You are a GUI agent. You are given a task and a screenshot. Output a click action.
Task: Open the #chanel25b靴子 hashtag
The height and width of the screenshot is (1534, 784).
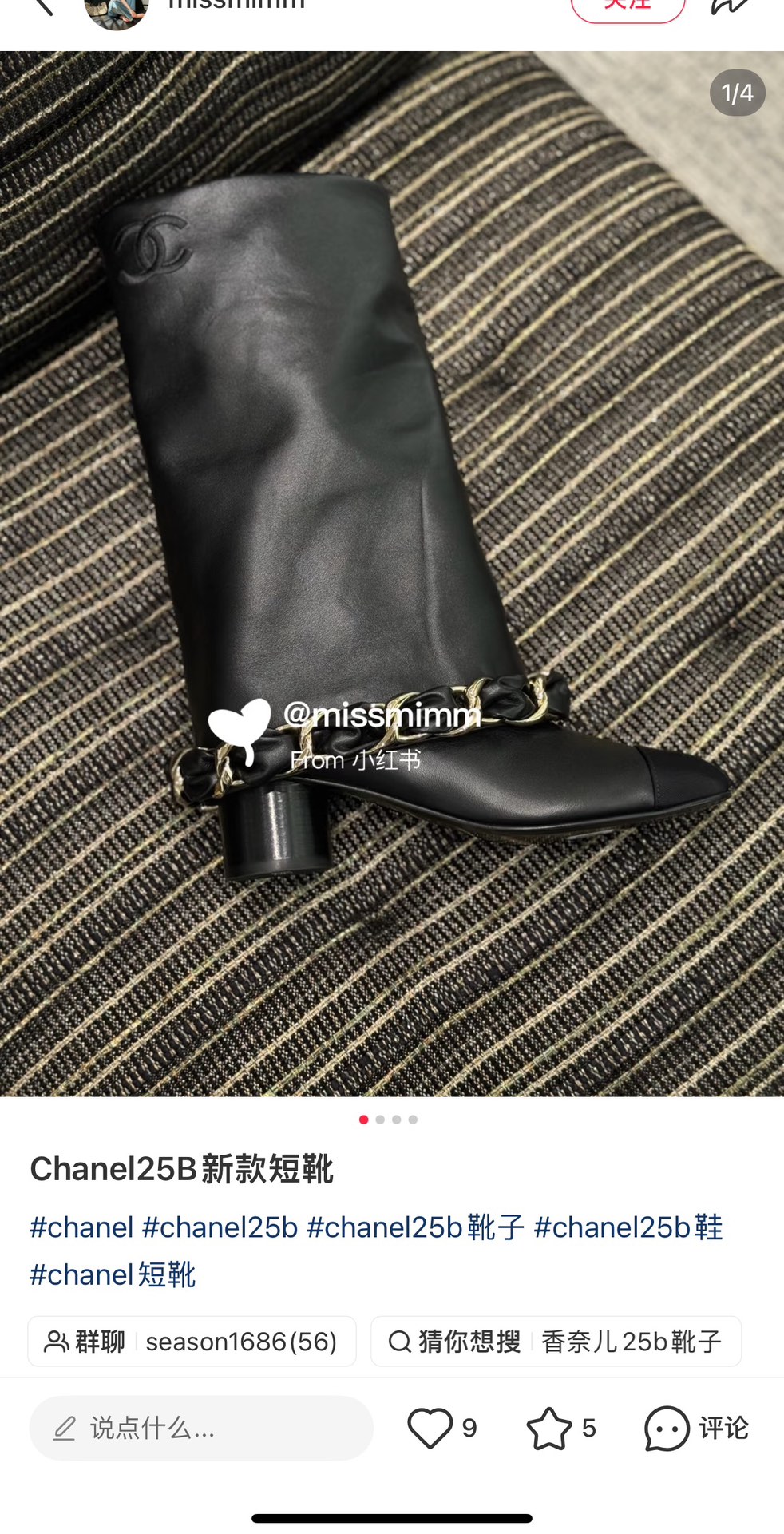tap(415, 1227)
